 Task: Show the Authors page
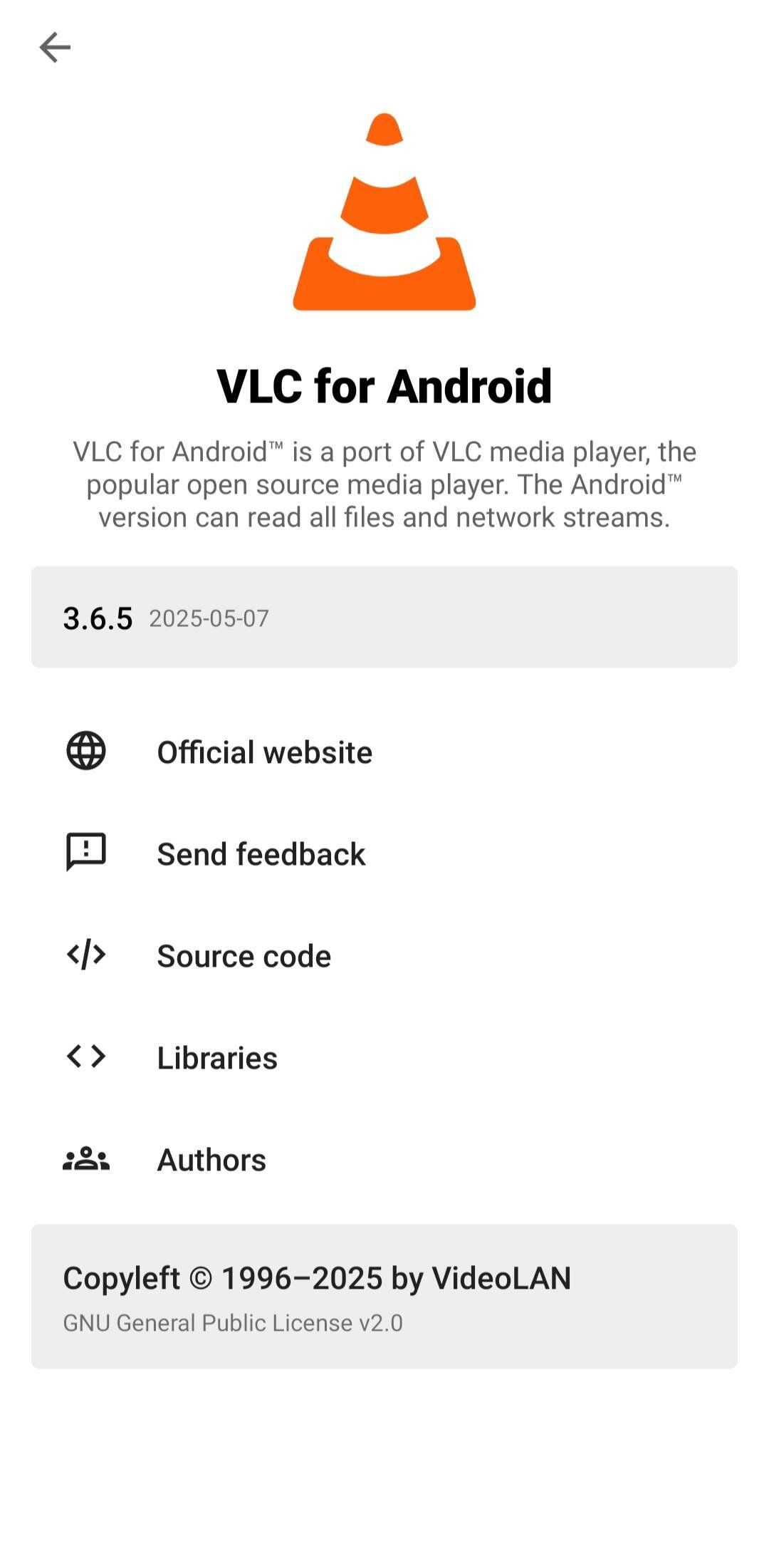pos(384,1159)
